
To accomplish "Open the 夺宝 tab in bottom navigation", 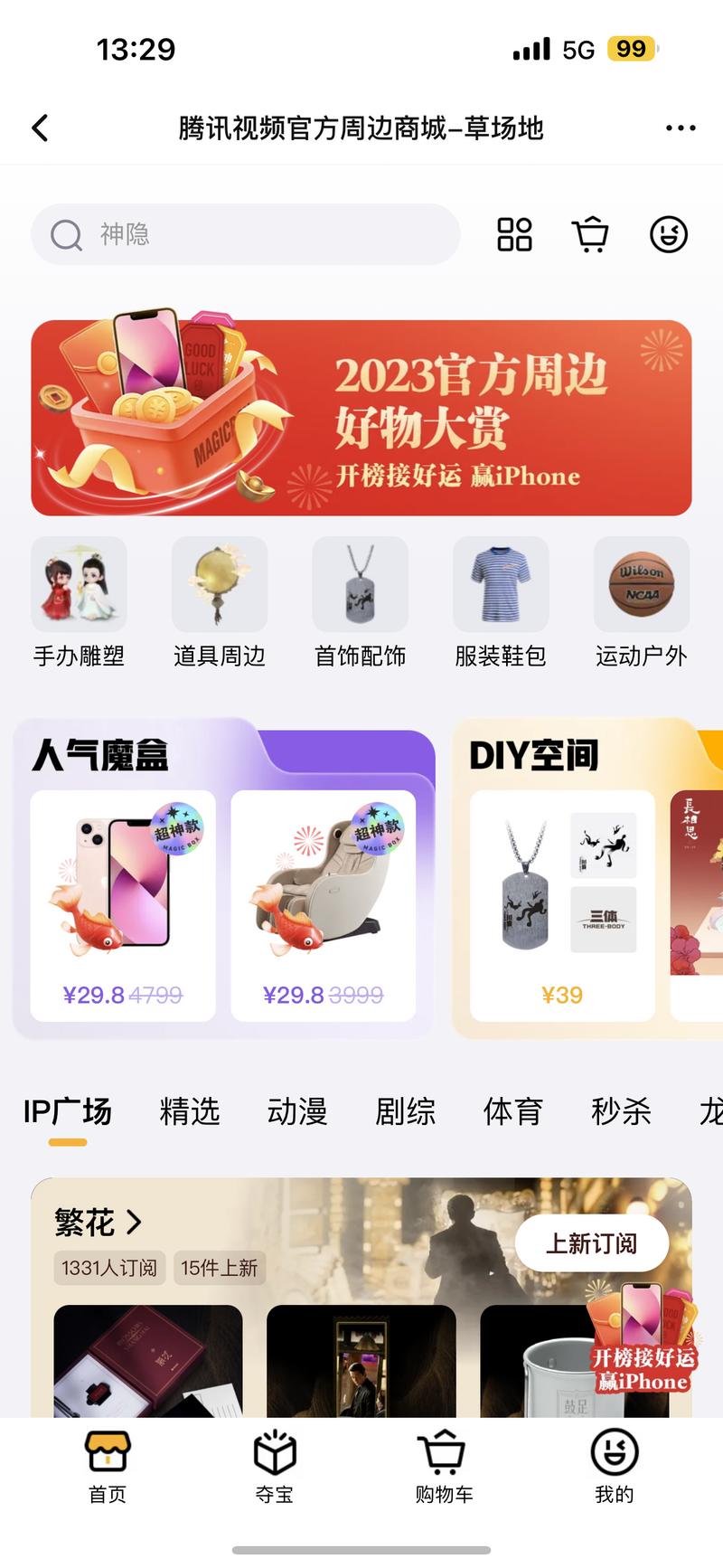I will tap(275, 1467).
